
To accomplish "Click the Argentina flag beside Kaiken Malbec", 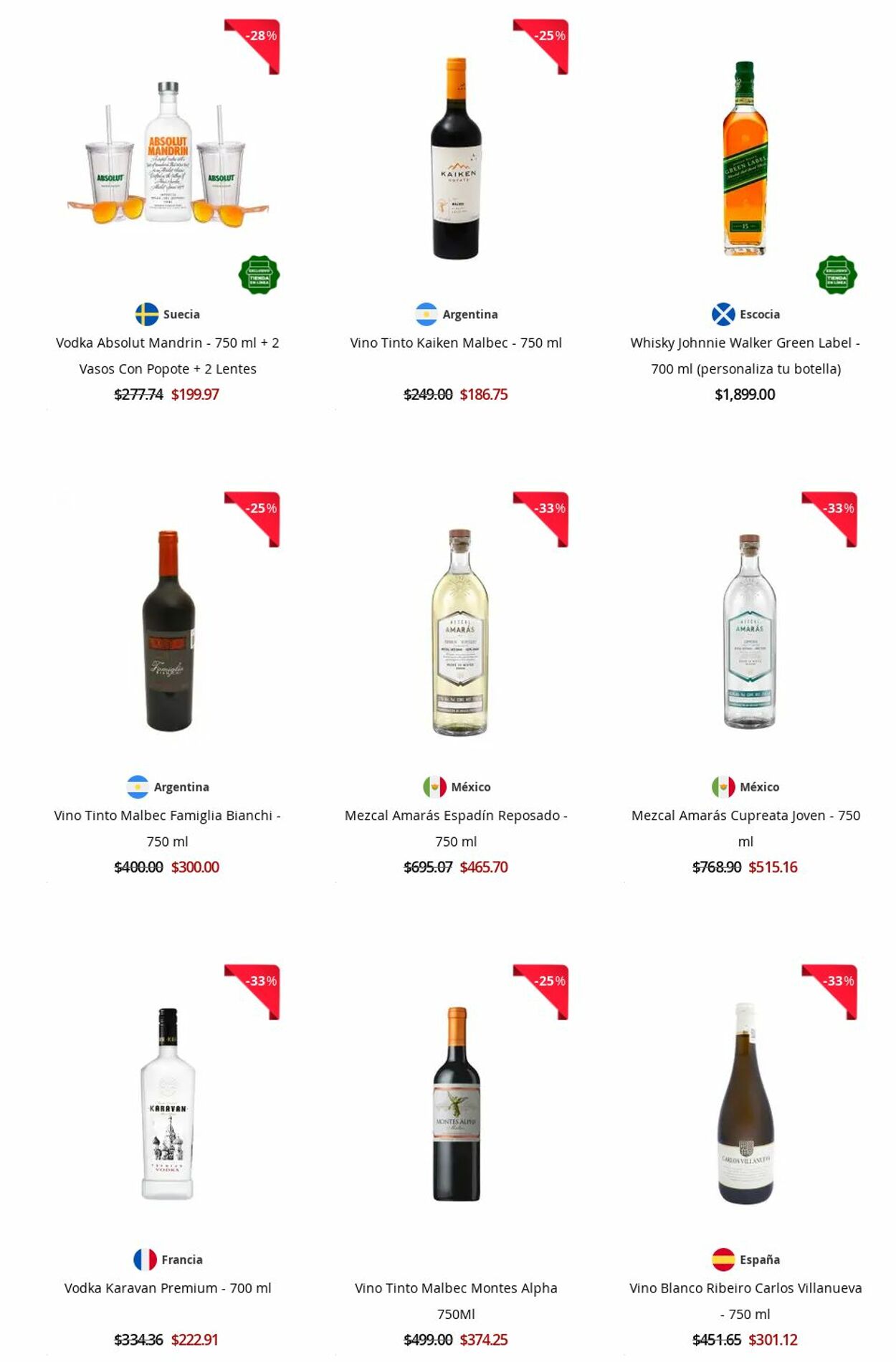I will tap(426, 313).
